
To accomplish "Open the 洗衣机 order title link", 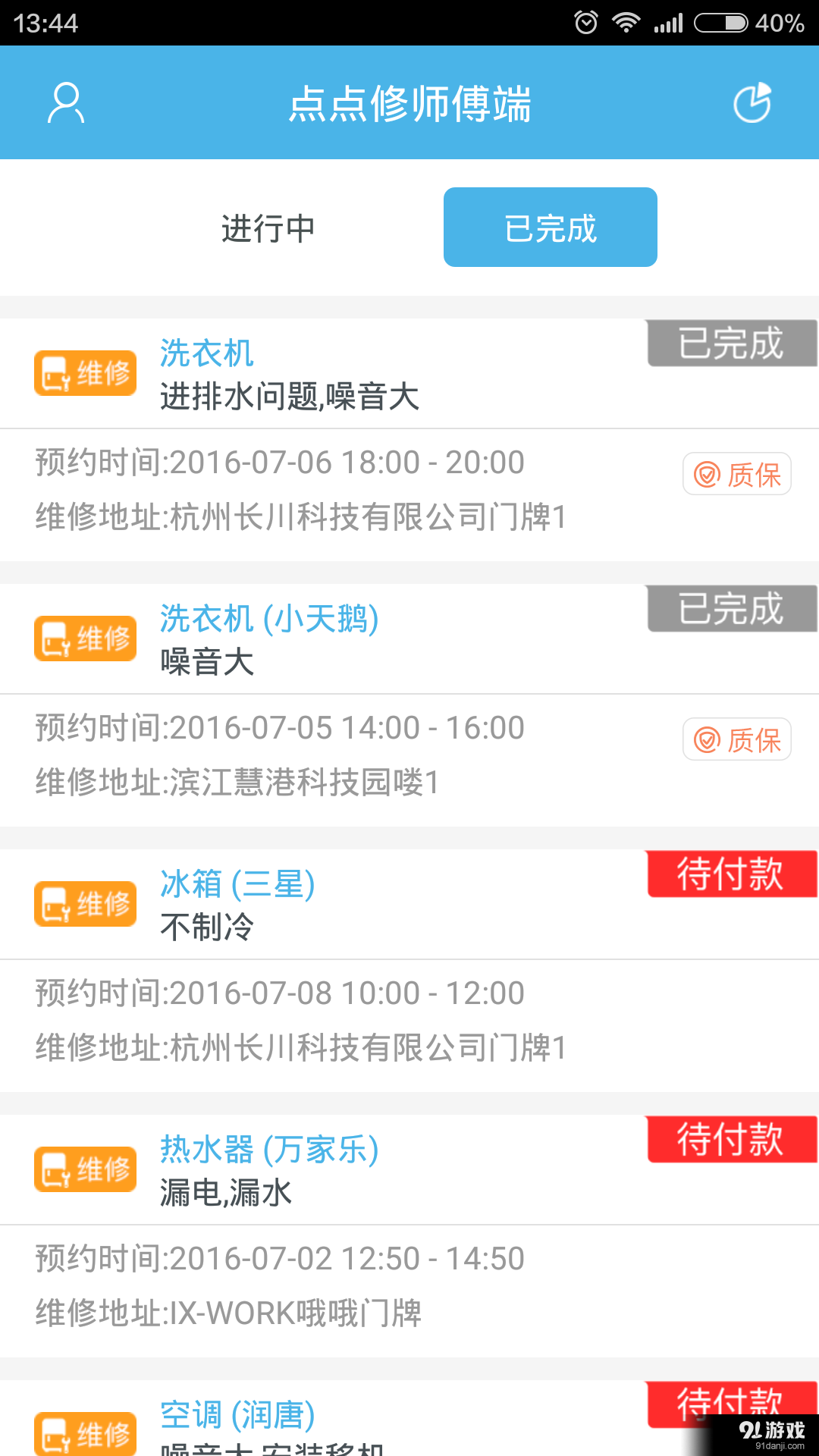I will [x=206, y=353].
